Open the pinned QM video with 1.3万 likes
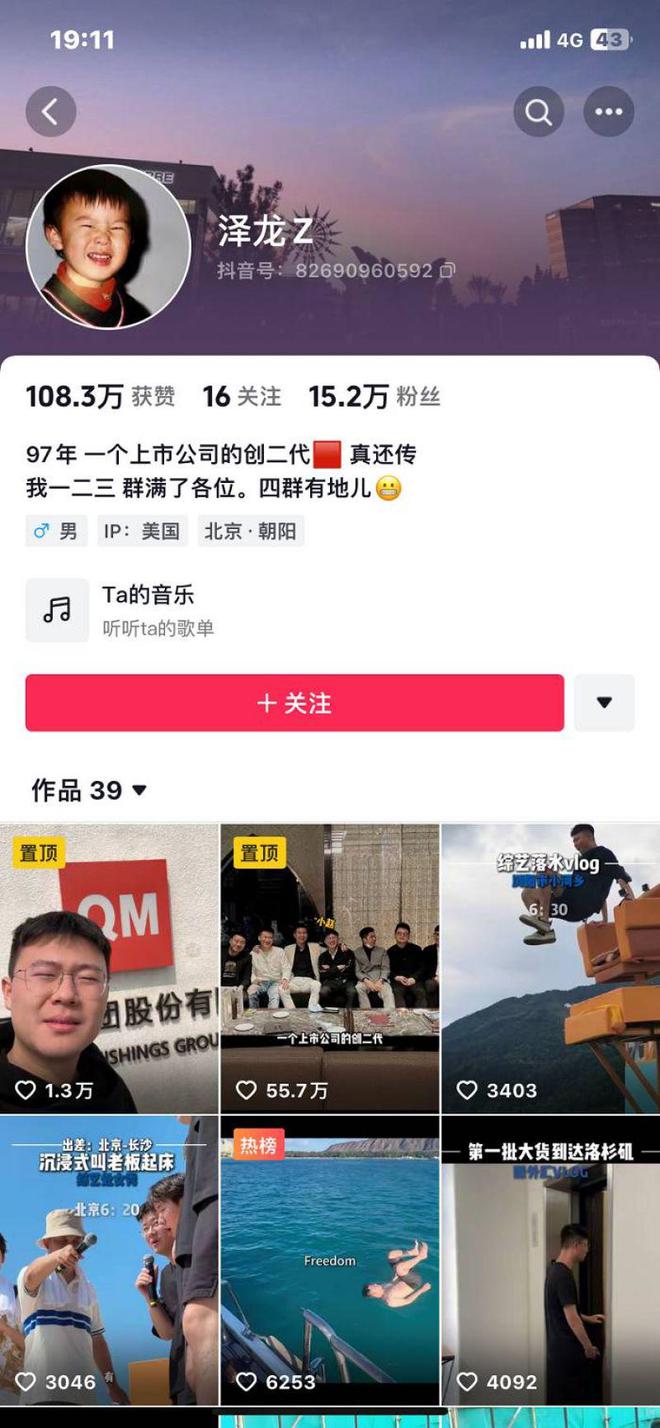 [x=109, y=968]
